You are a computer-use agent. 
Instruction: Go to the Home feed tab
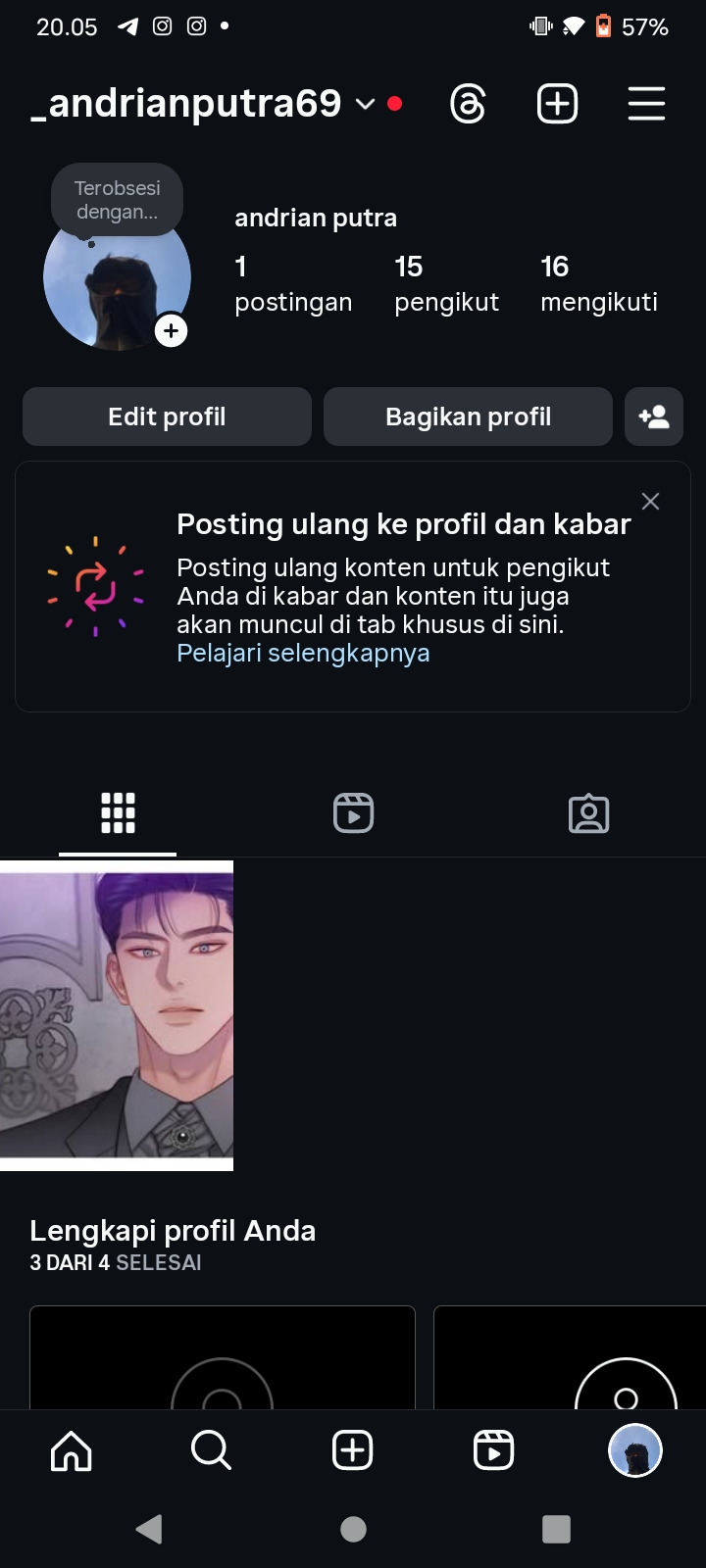coord(71,1450)
